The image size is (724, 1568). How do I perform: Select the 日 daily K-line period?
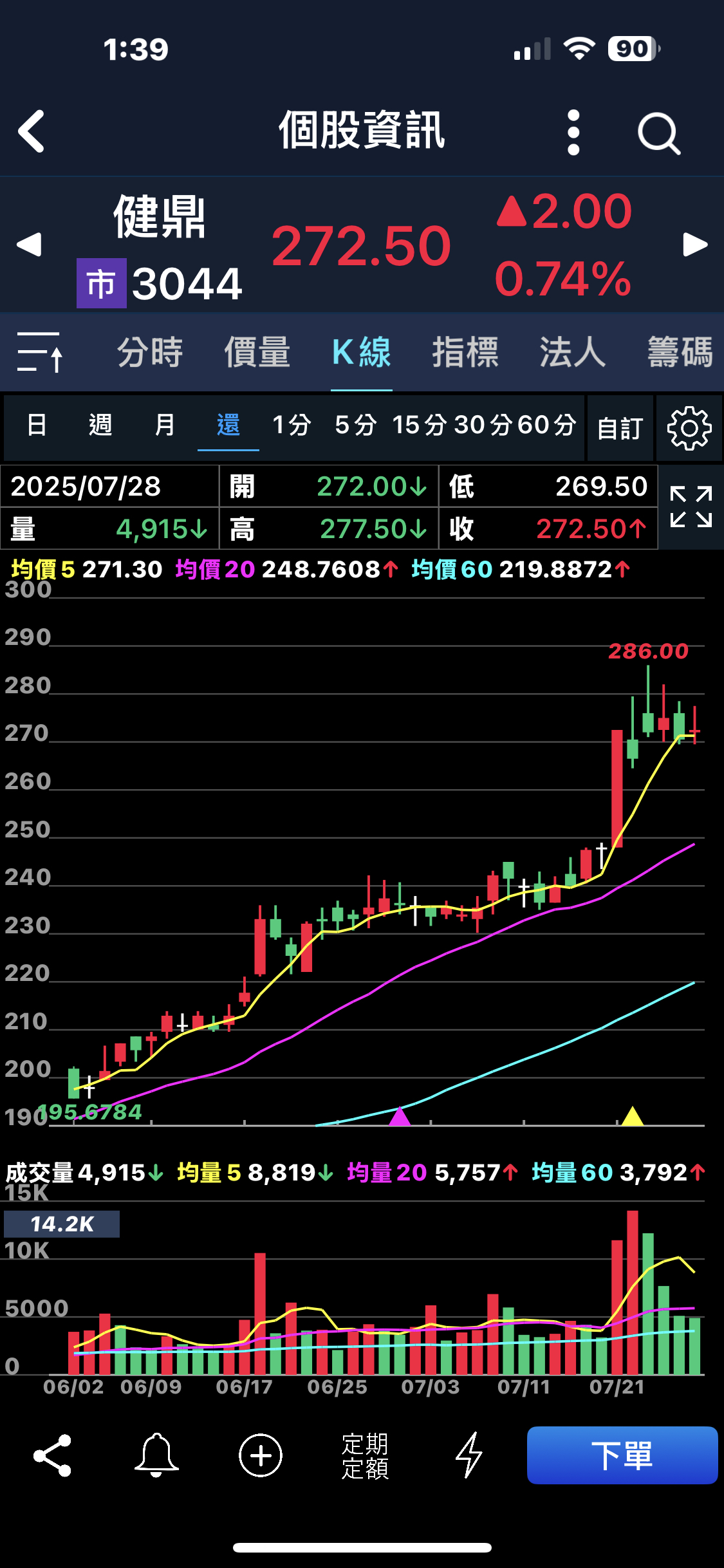(x=37, y=425)
